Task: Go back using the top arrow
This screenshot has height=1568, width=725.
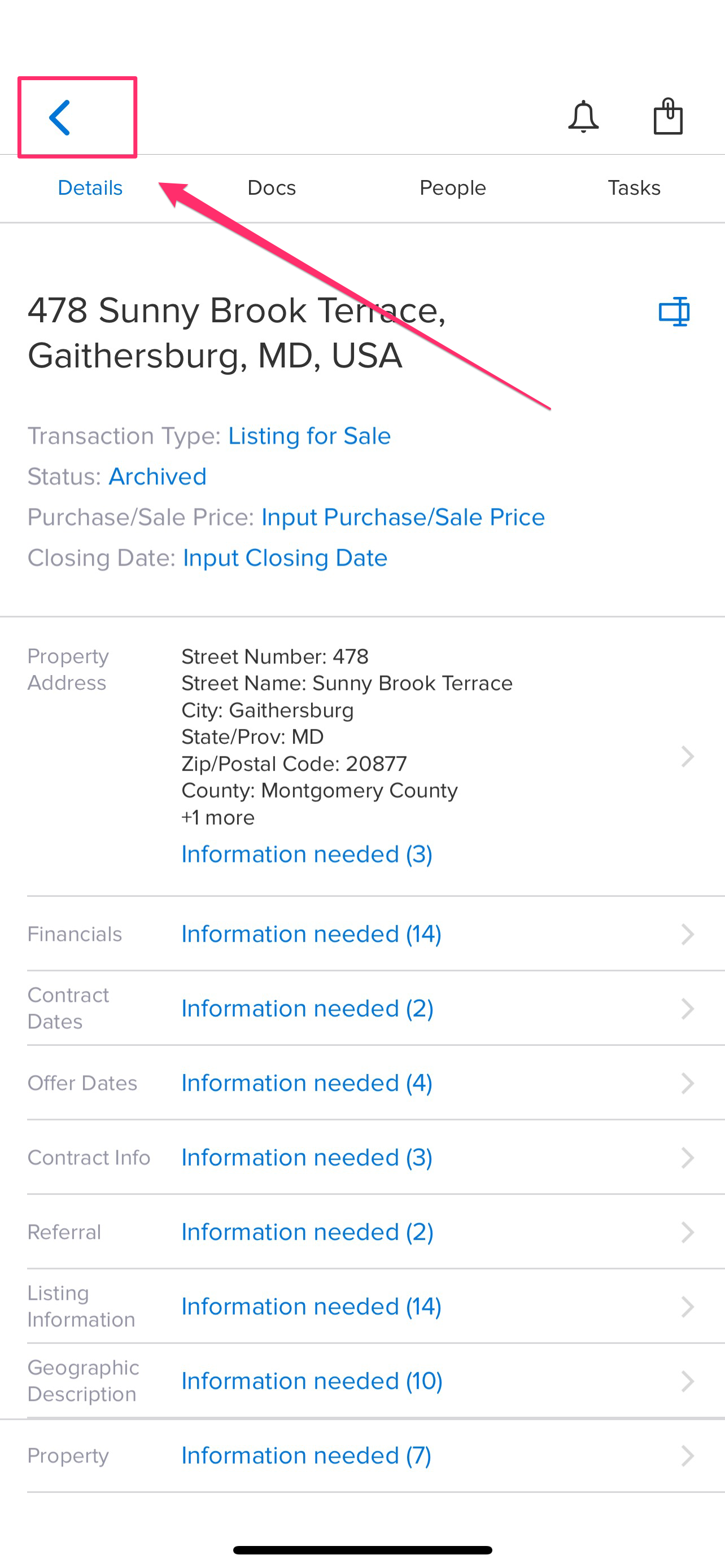Action: coord(60,117)
